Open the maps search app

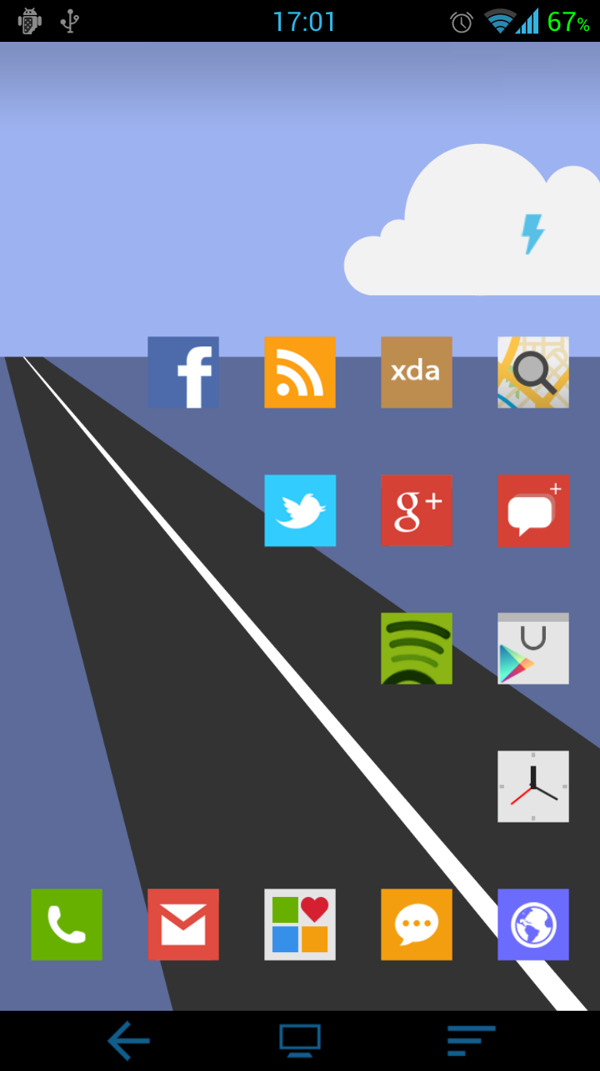tap(533, 372)
